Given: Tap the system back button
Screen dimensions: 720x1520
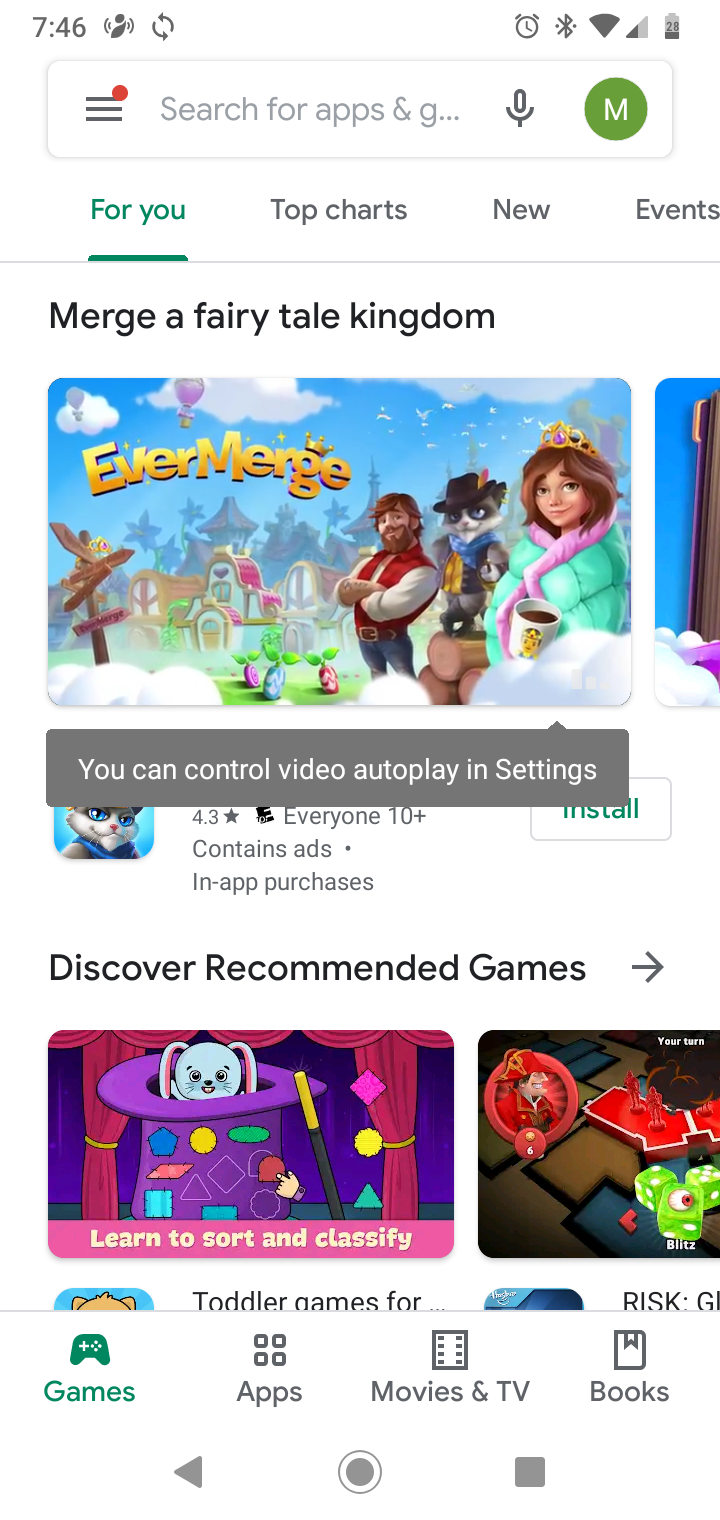Looking at the screenshot, I should 189,1471.
